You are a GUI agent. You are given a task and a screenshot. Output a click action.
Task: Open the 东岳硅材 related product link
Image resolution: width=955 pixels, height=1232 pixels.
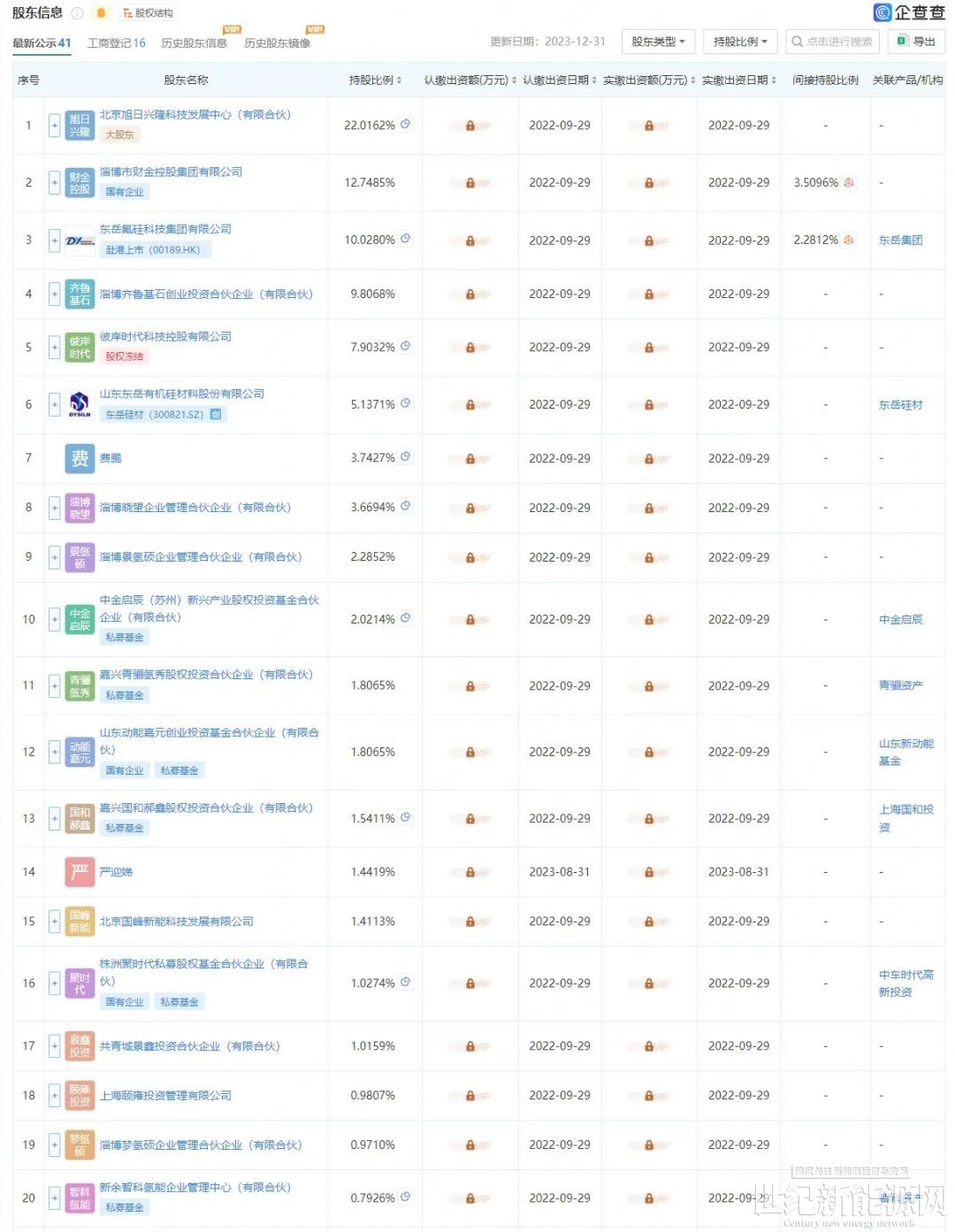(x=899, y=405)
